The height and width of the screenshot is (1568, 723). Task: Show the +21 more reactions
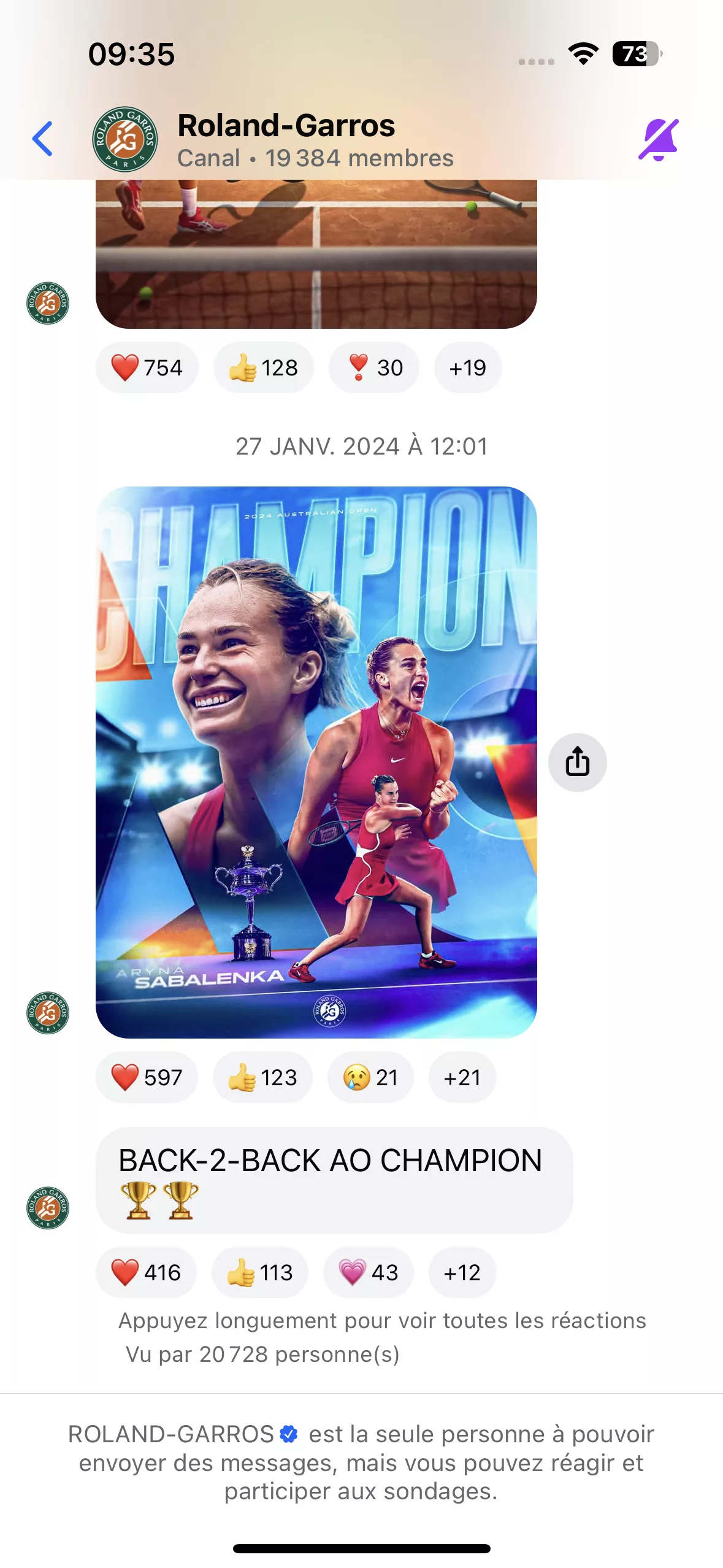(462, 1077)
